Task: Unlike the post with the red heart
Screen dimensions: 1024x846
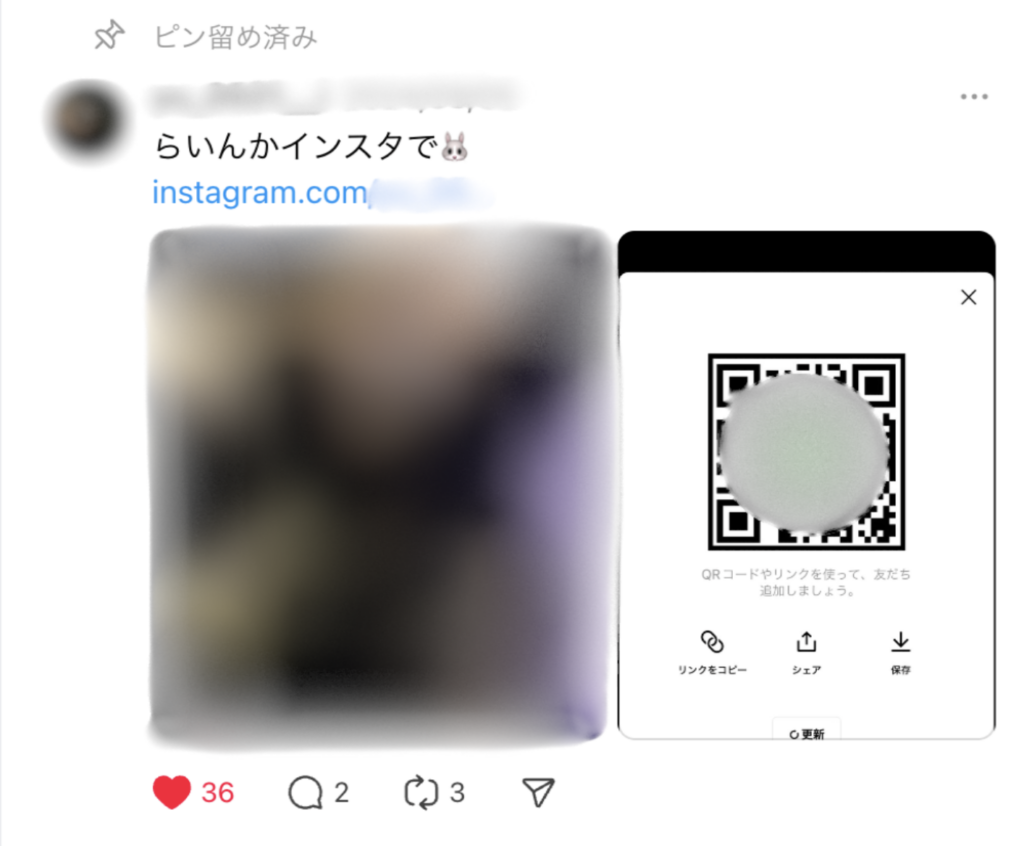Action: (172, 793)
